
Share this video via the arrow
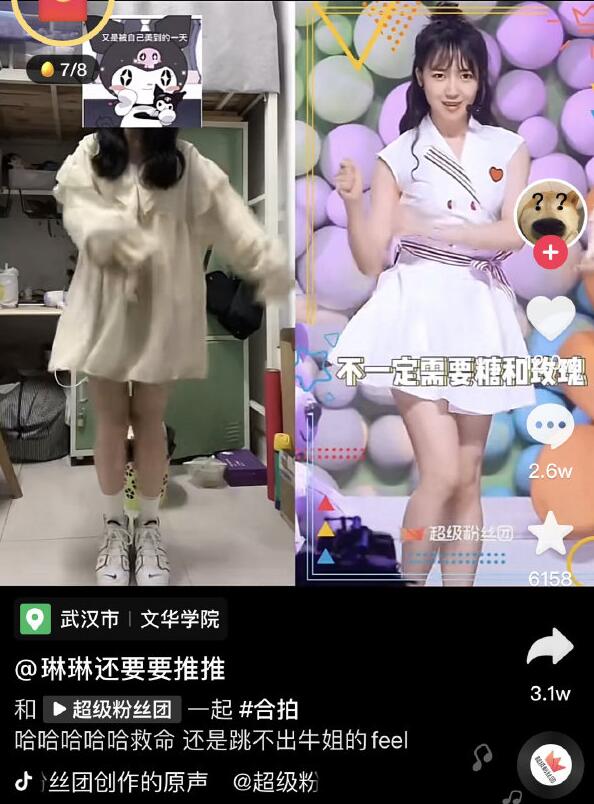550,647
